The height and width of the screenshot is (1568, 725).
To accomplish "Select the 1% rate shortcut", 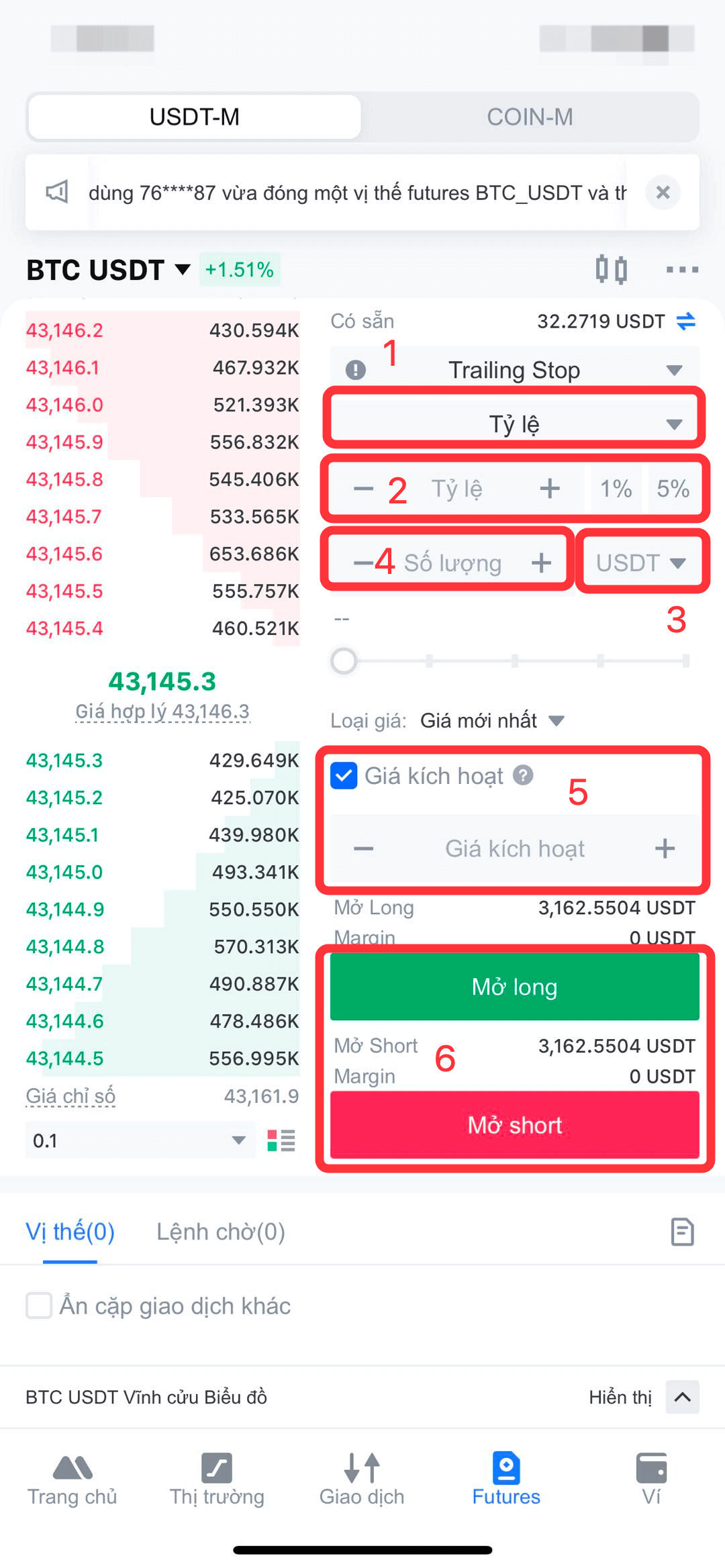I will 616,489.
